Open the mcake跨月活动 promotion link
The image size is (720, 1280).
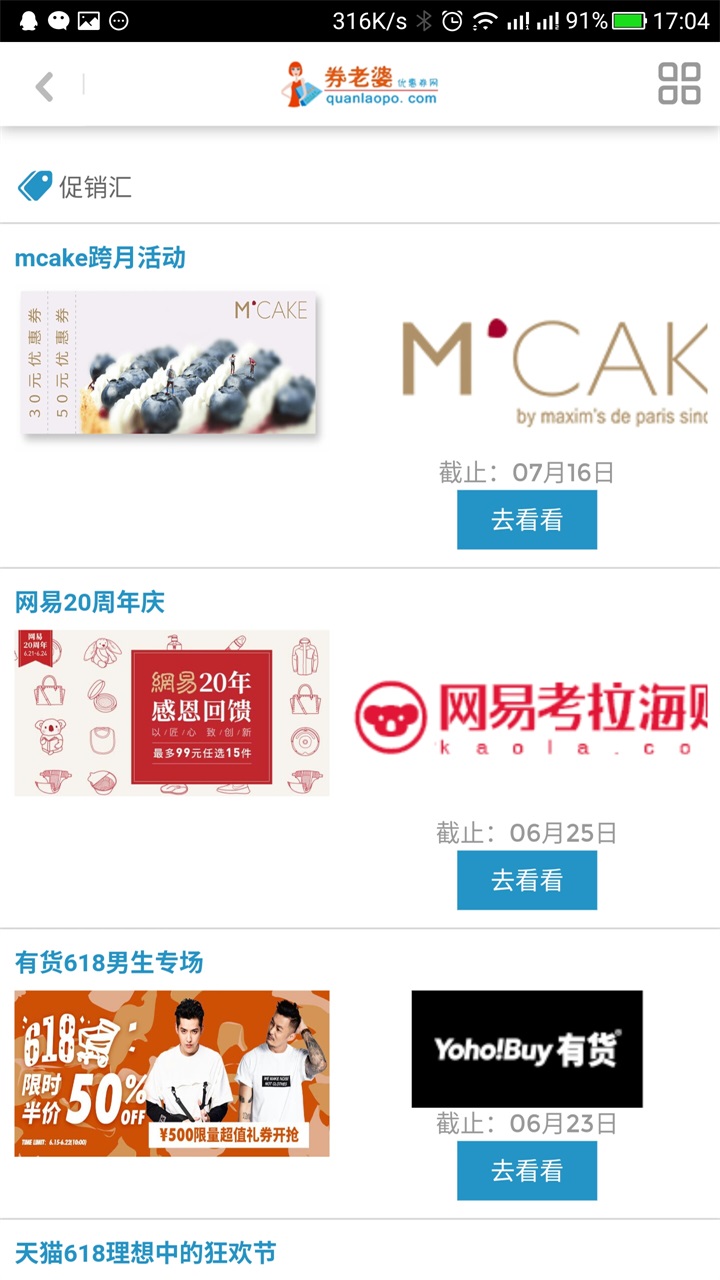point(100,258)
